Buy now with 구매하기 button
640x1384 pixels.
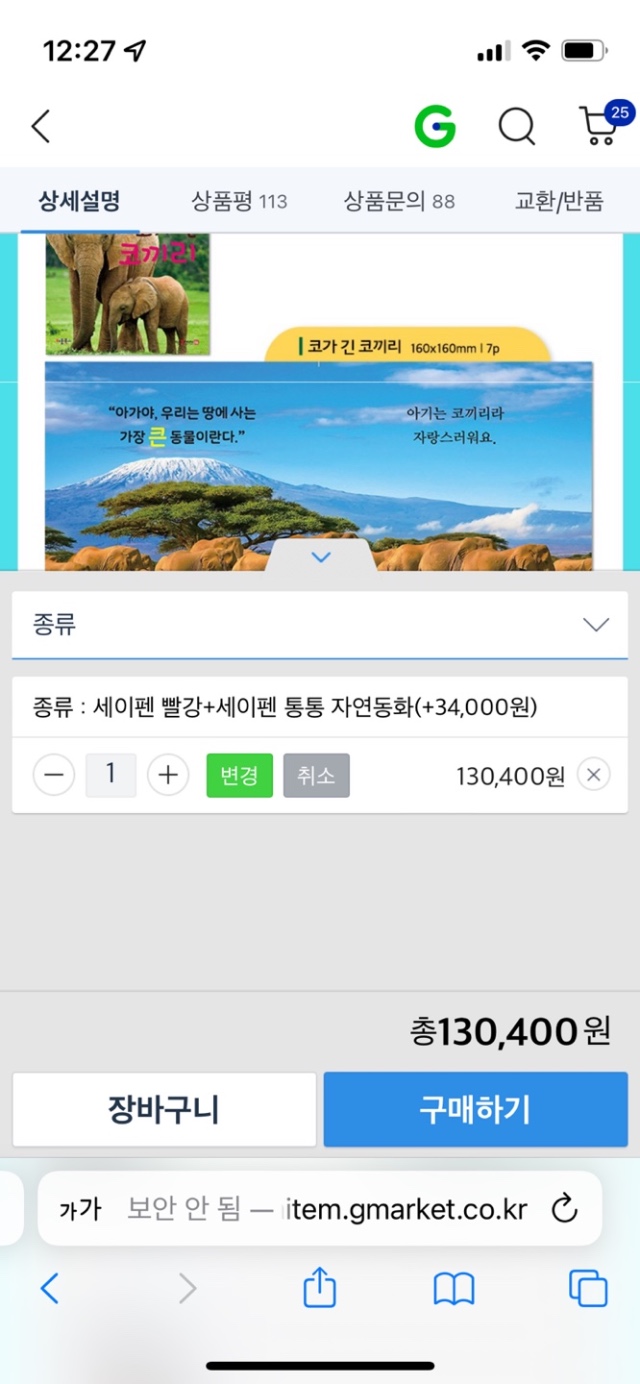click(x=475, y=1109)
